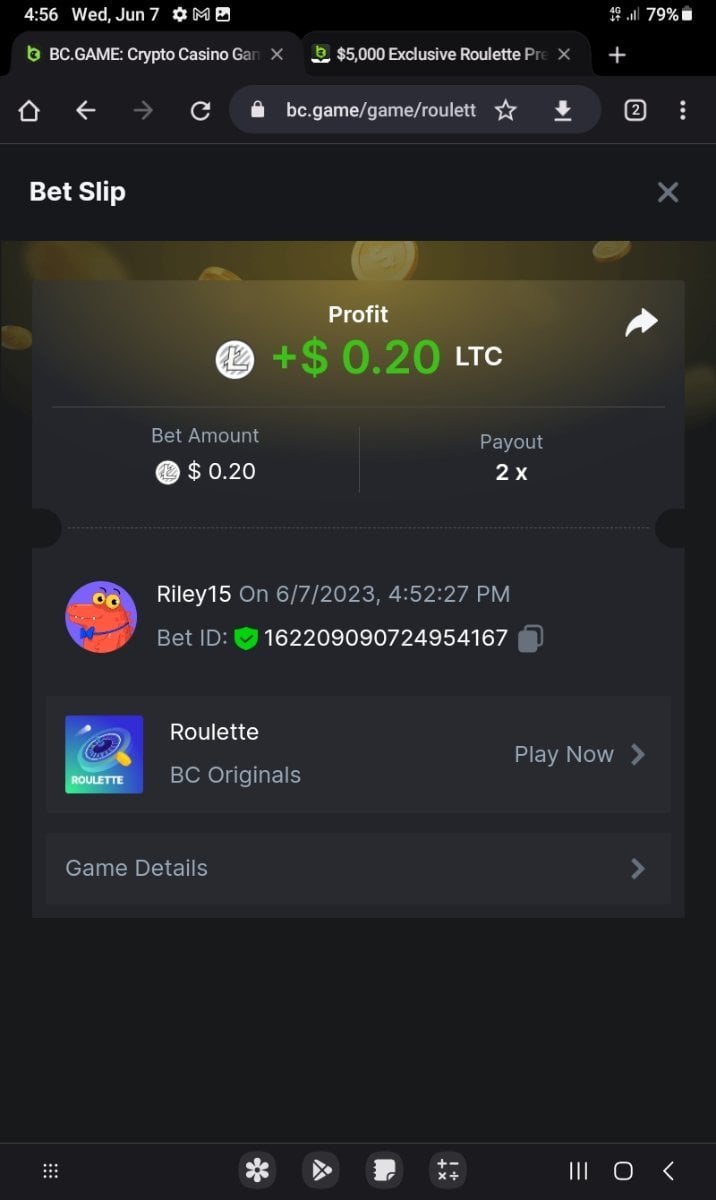Open the tab switcher showing 2 tabs
This screenshot has width=716, height=1200.
[x=634, y=110]
